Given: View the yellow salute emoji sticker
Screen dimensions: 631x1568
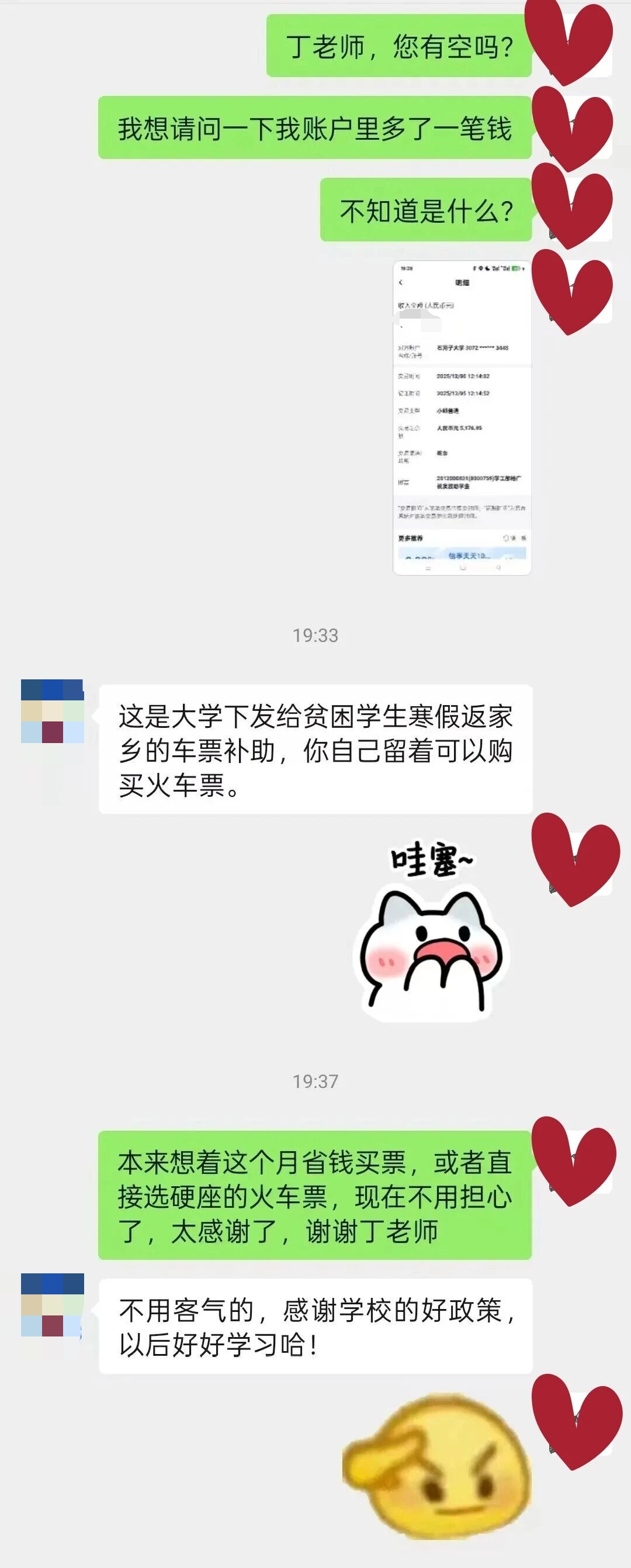Looking at the screenshot, I should [437, 1468].
